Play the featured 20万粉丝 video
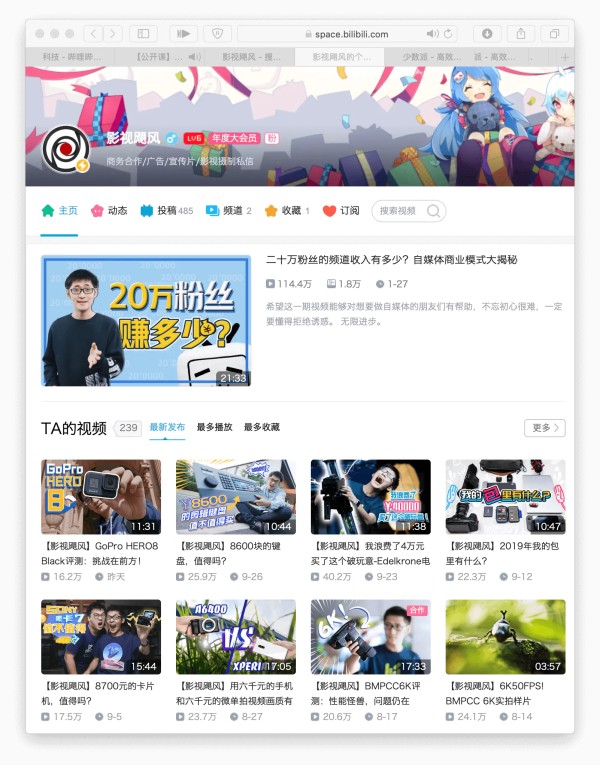This screenshot has width=600, height=765. (146, 320)
